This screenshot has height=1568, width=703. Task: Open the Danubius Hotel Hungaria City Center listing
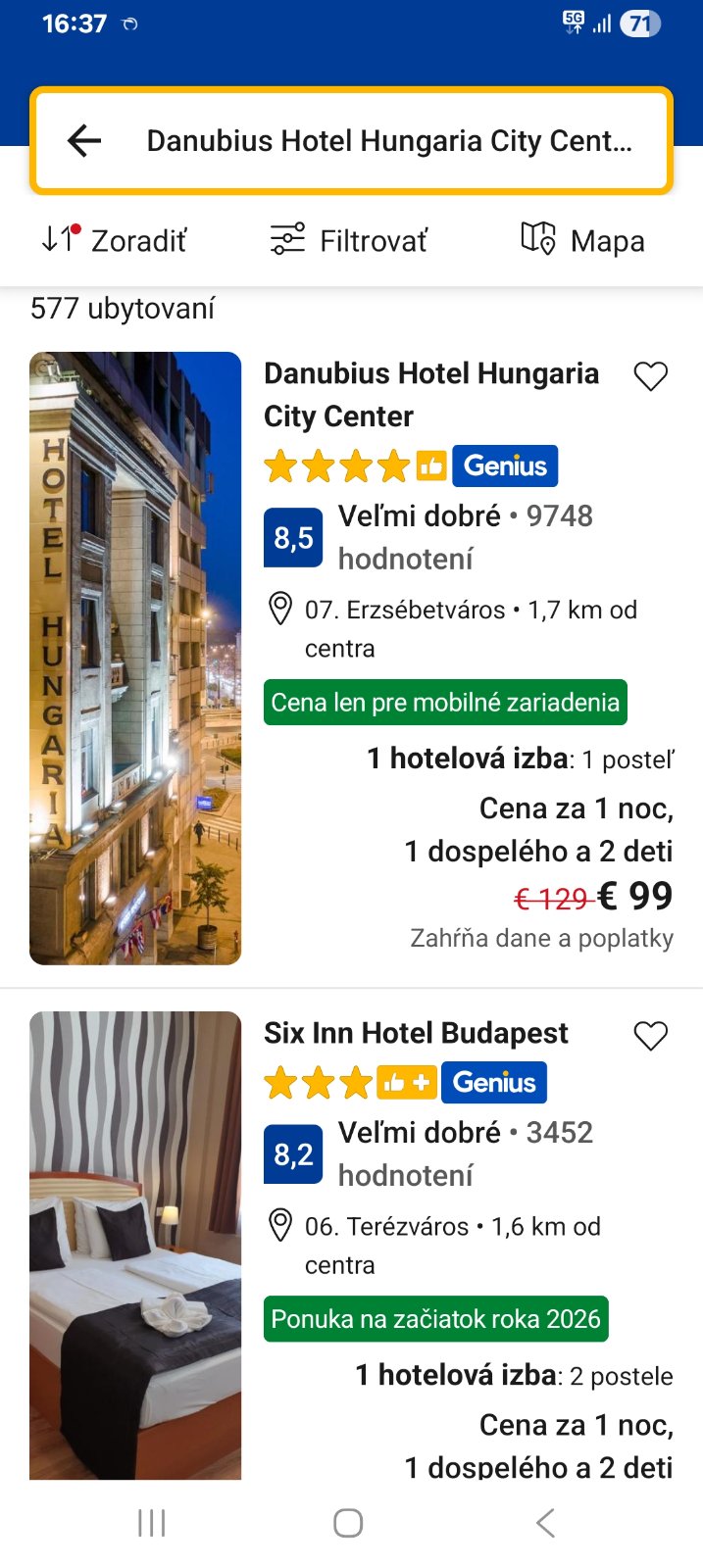431,394
